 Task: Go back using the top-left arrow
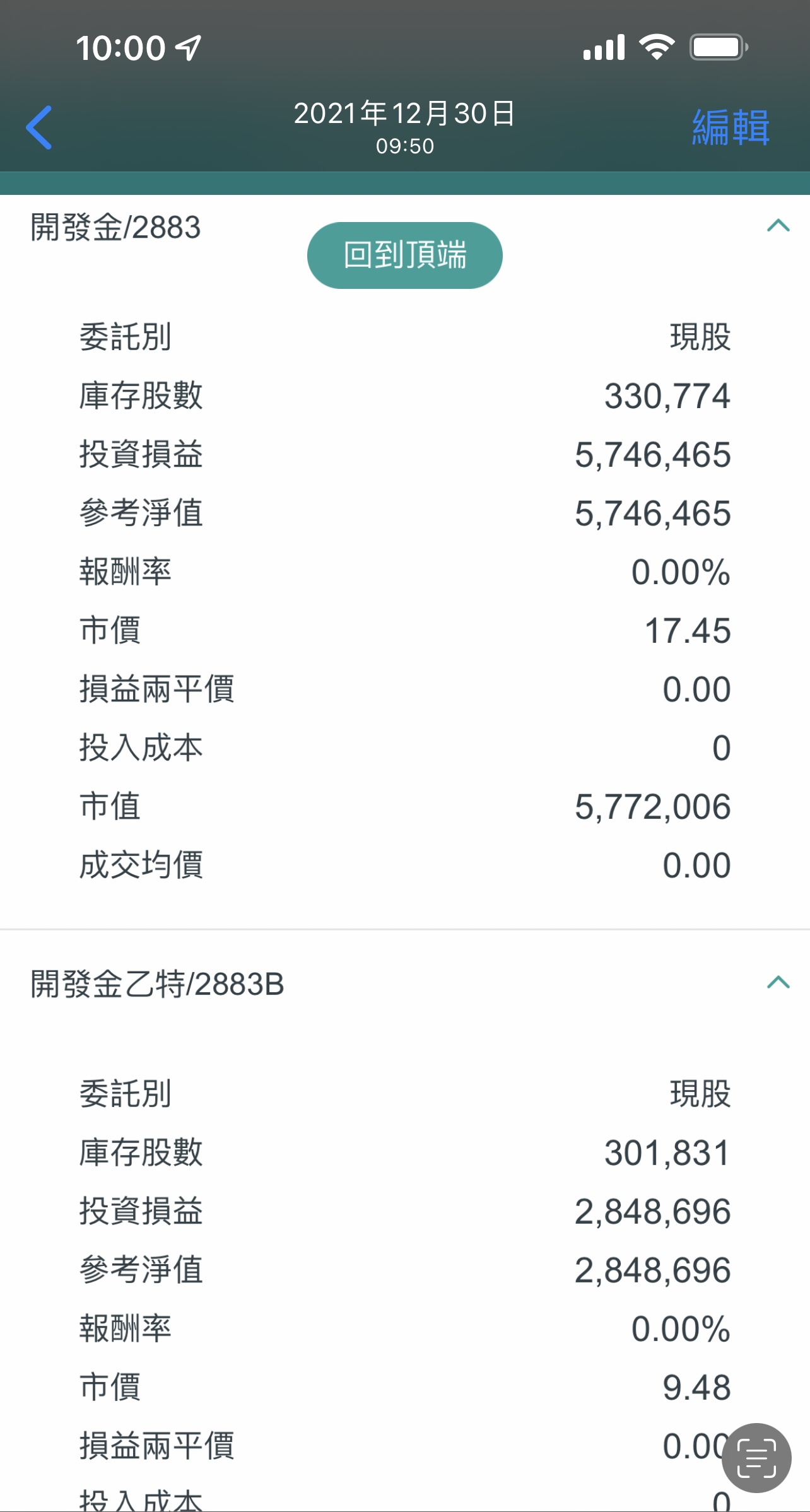39,127
